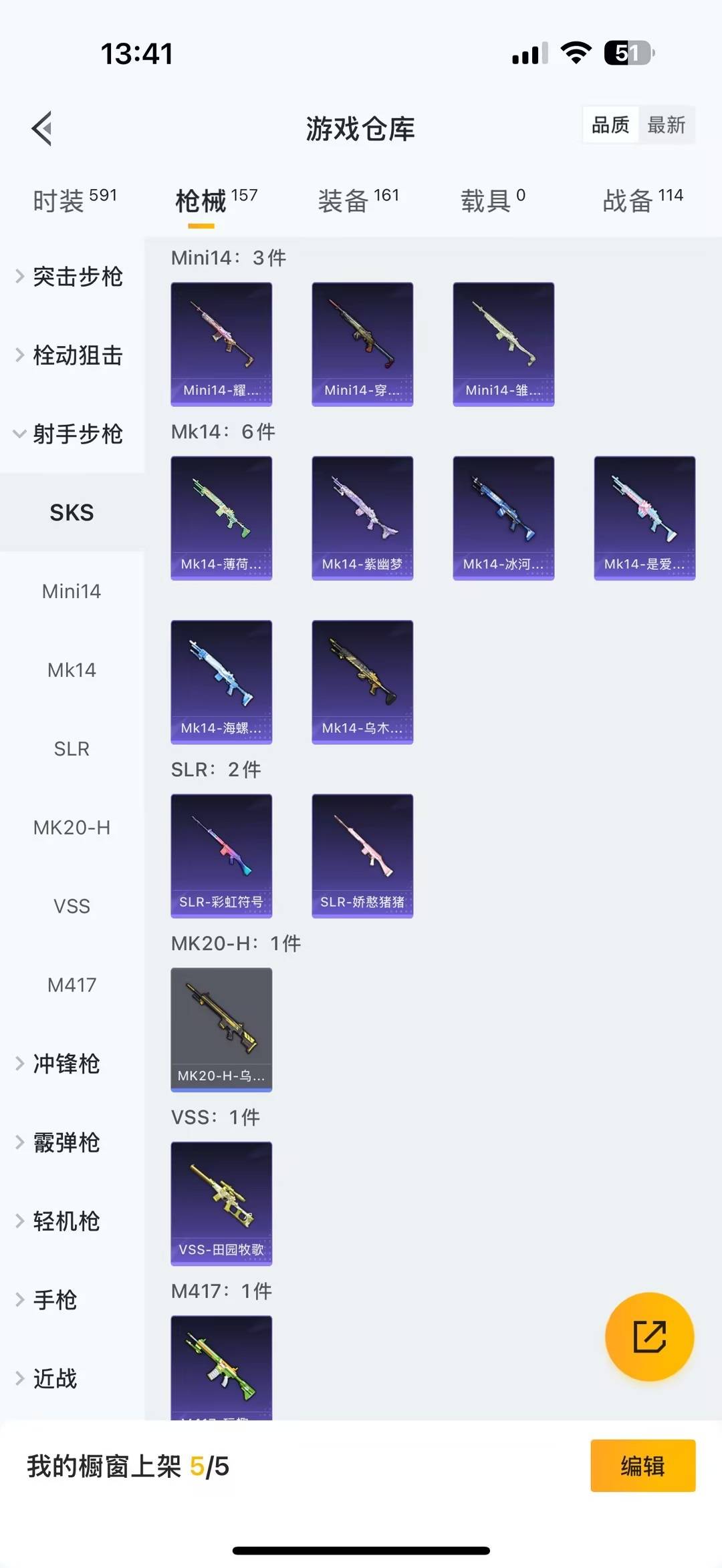722x1568 pixels.
Task: Open the Mk14-冰河 weapon skin
Action: (503, 518)
